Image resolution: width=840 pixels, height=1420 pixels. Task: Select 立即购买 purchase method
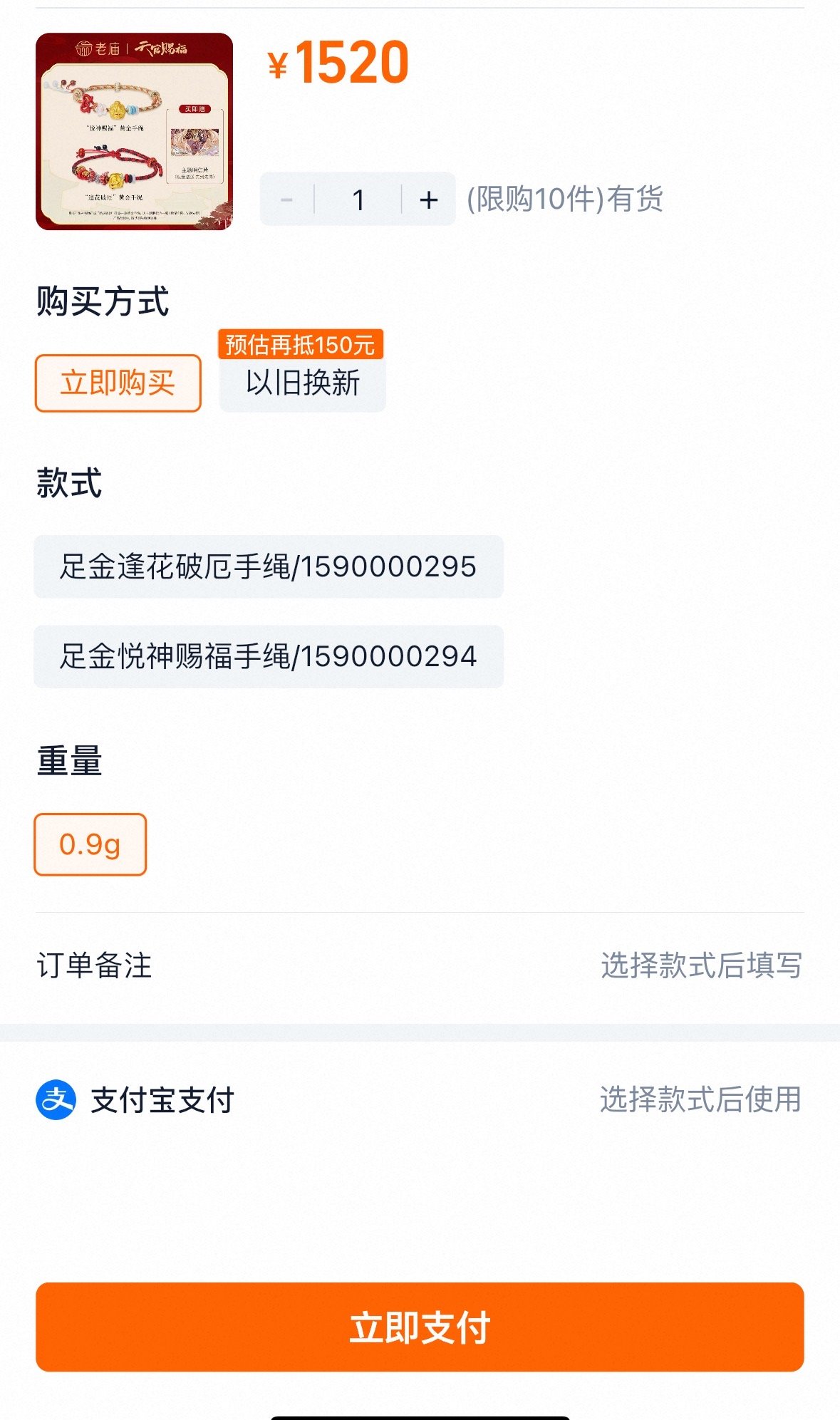point(118,383)
